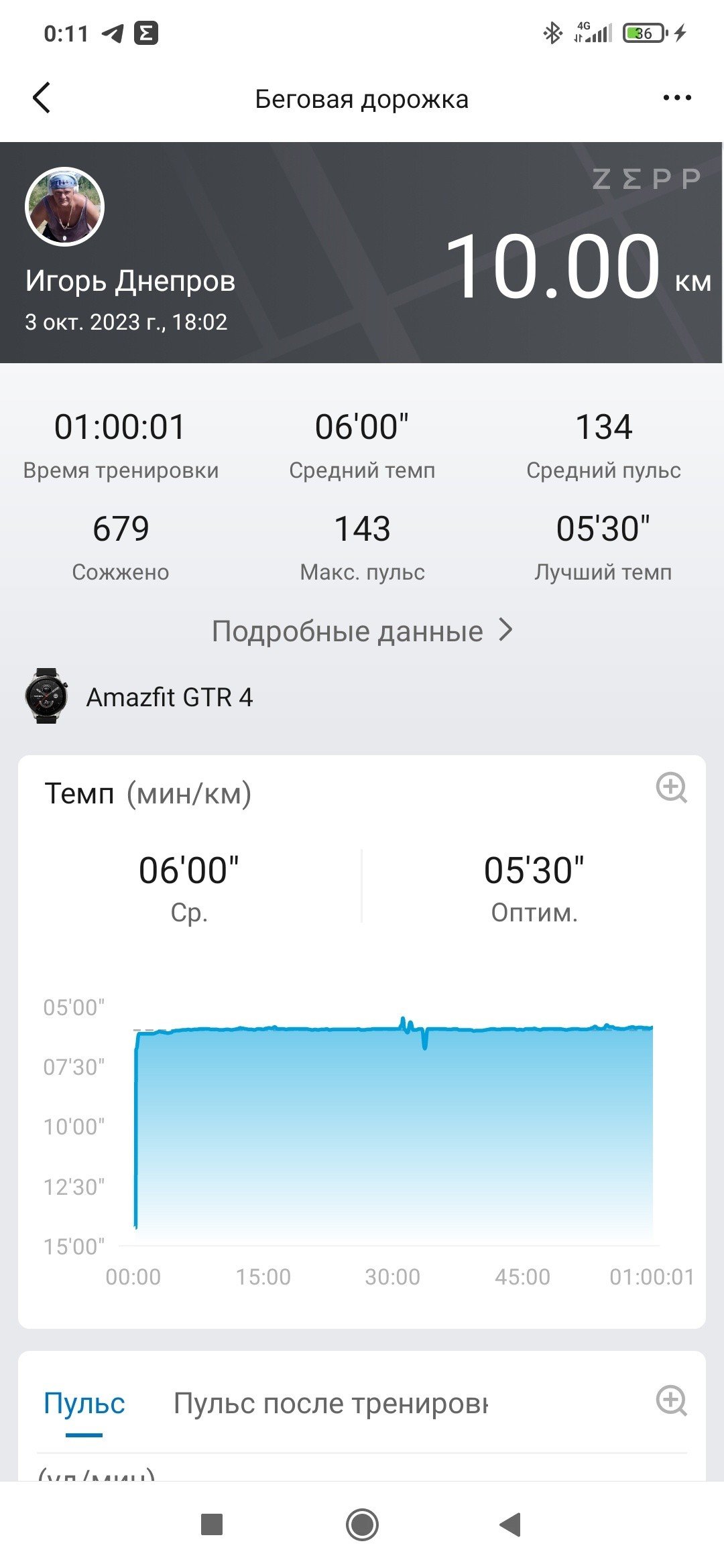Open Подробные данные detailed stats
This screenshot has width=724, height=1568.
tap(363, 631)
